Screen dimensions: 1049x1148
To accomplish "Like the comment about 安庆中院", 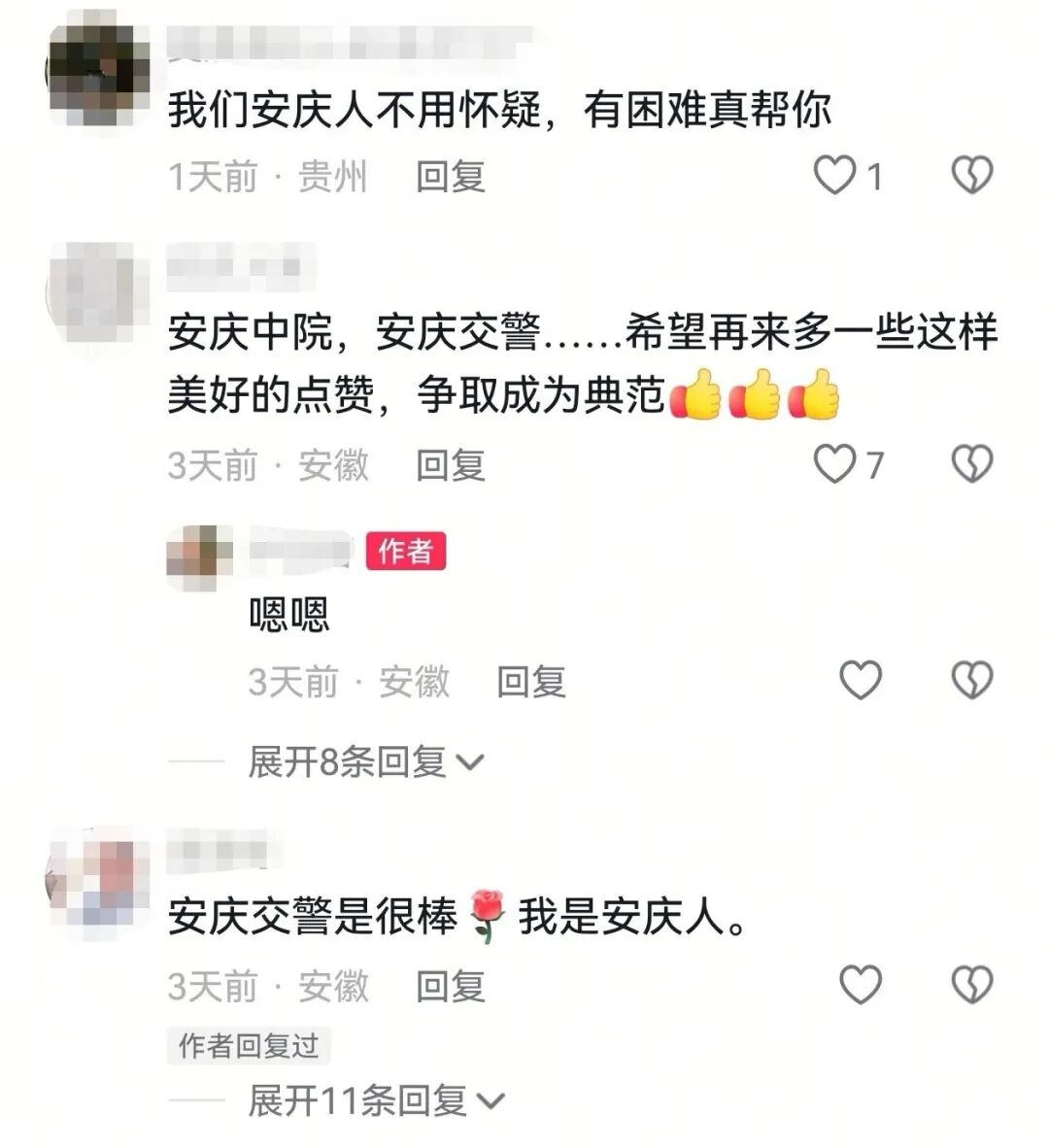I will pos(834,464).
